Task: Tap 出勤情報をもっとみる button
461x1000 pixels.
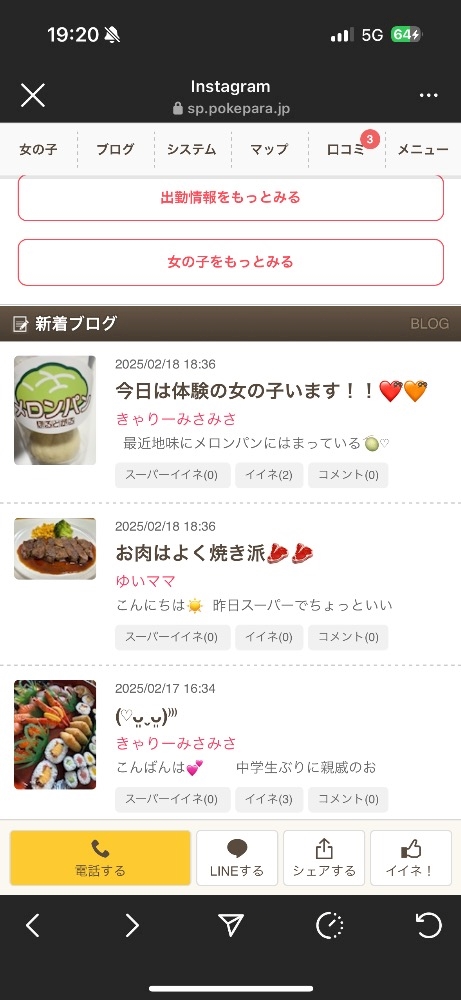Action: point(231,198)
